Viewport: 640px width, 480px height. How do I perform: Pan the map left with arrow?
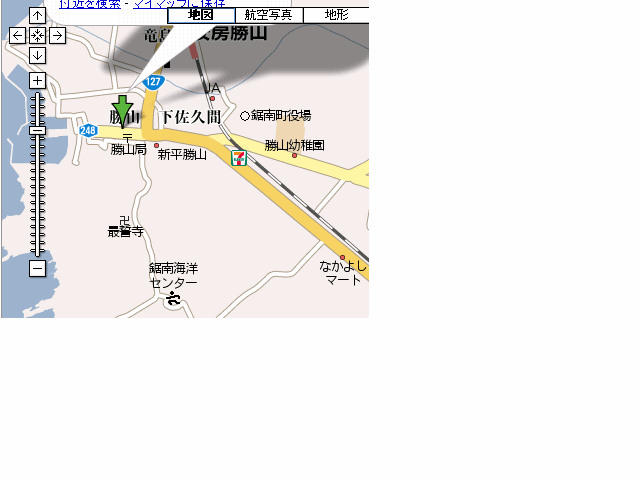(17, 36)
